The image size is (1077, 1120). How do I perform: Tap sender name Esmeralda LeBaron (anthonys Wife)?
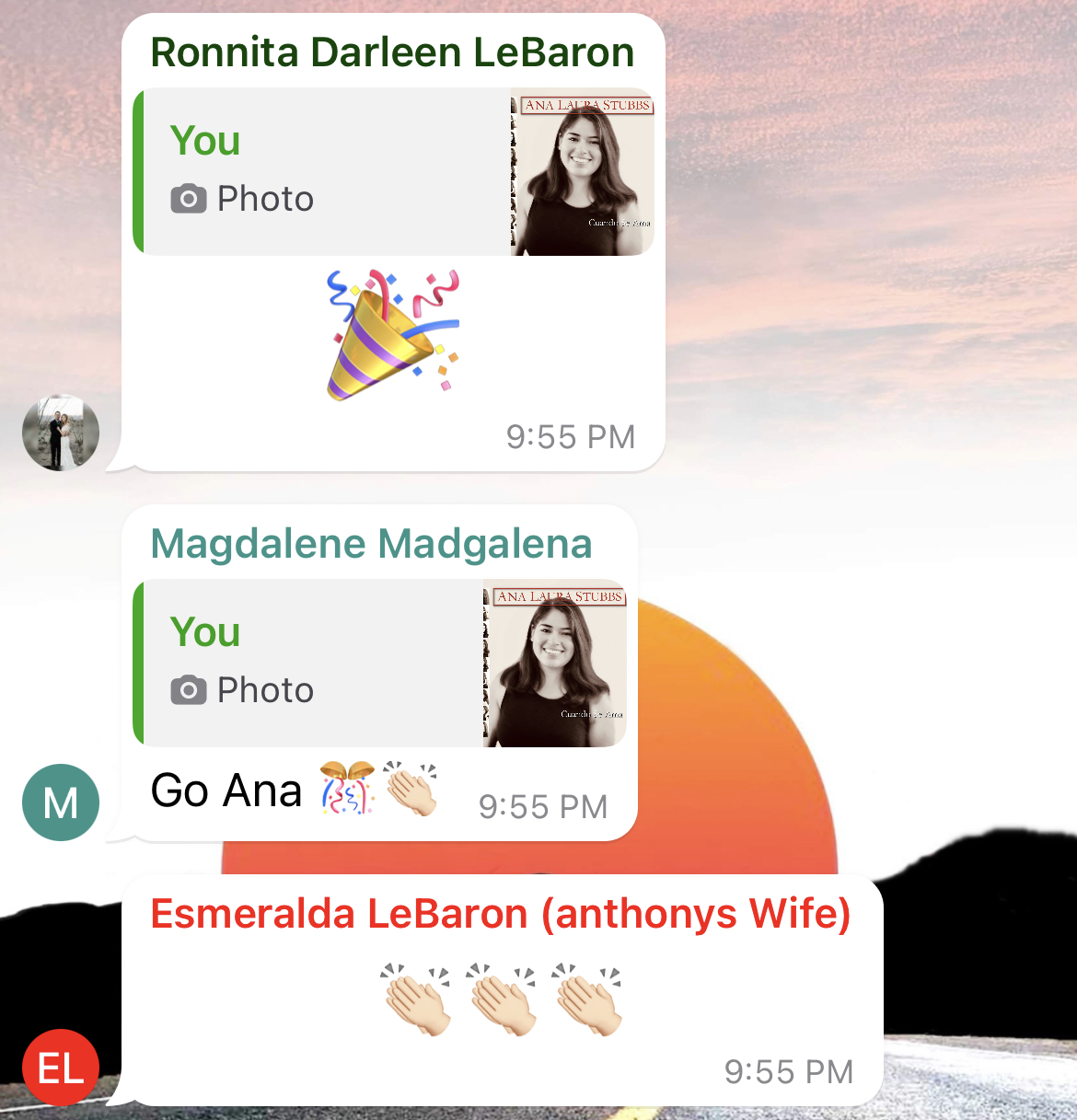[501, 914]
